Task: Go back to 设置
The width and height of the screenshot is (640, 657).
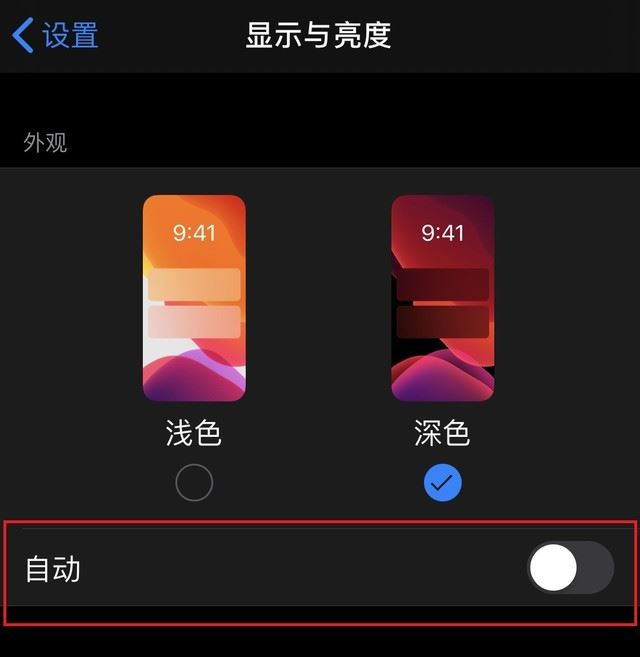Action: [55, 35]
